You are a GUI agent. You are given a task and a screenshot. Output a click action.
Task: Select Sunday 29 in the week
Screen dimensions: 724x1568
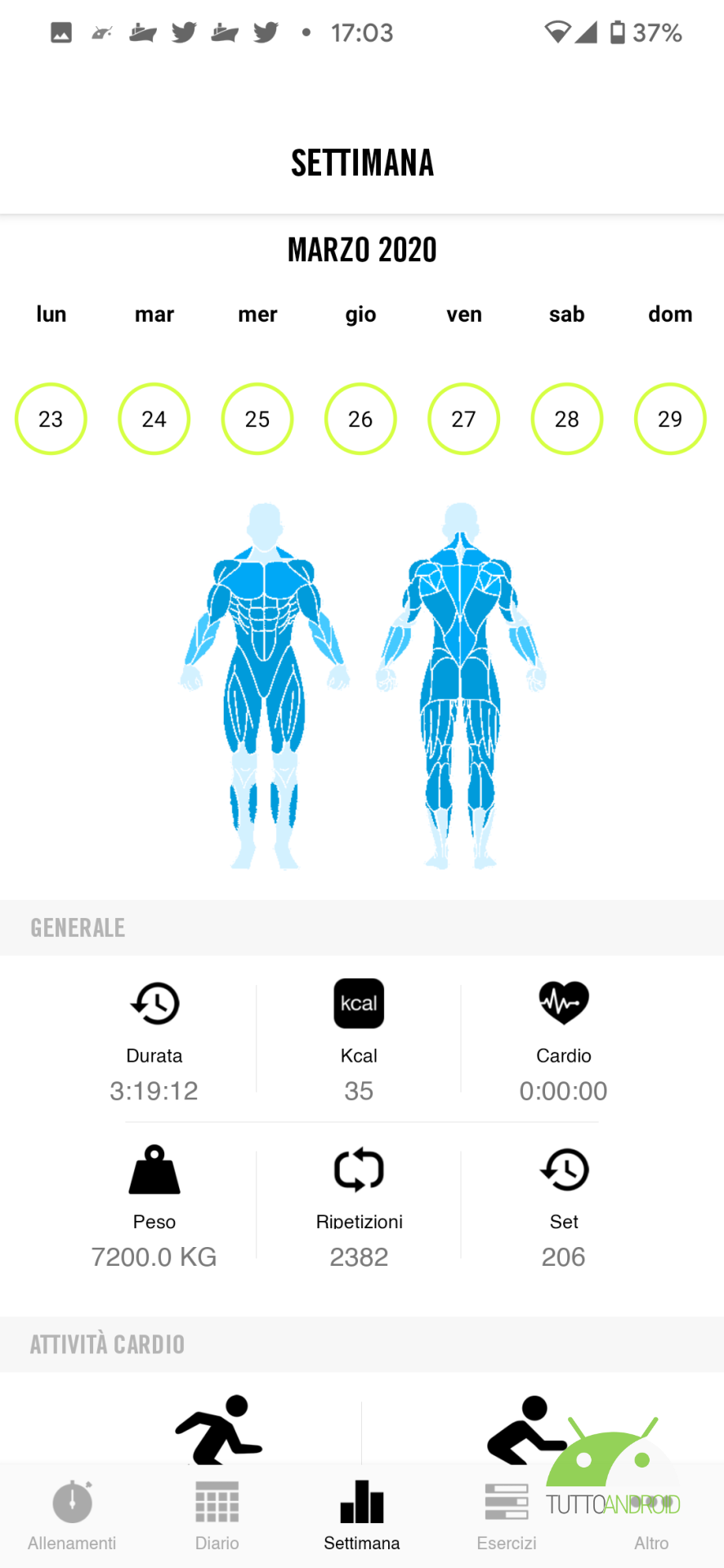click(670, 419)
